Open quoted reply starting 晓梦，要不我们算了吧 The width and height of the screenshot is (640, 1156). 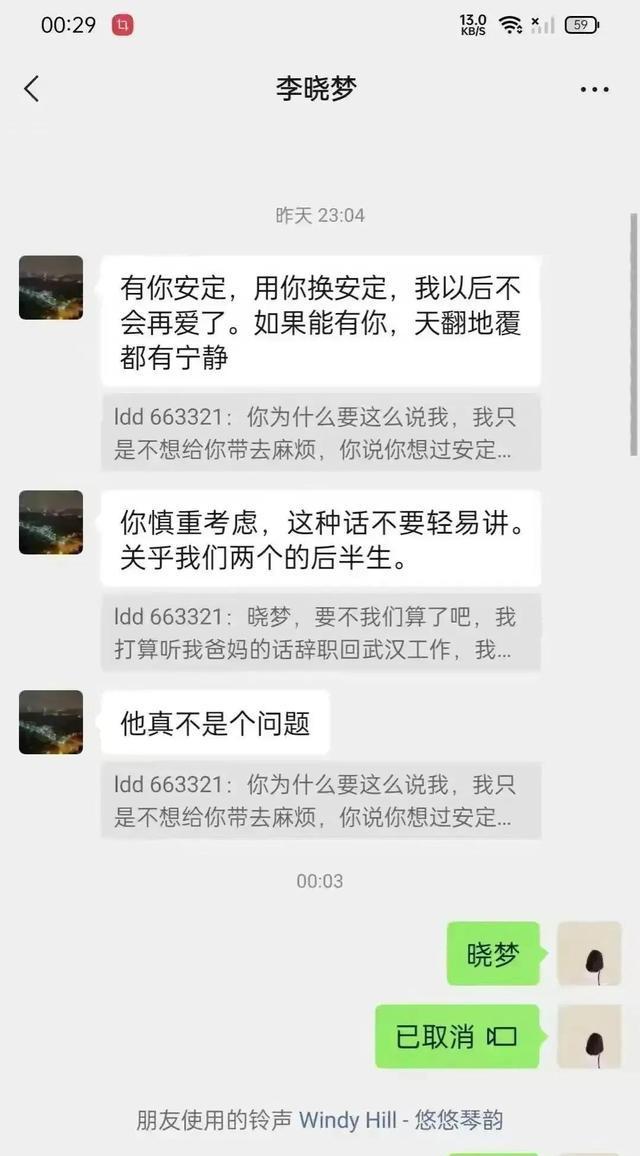coord(320,633)
